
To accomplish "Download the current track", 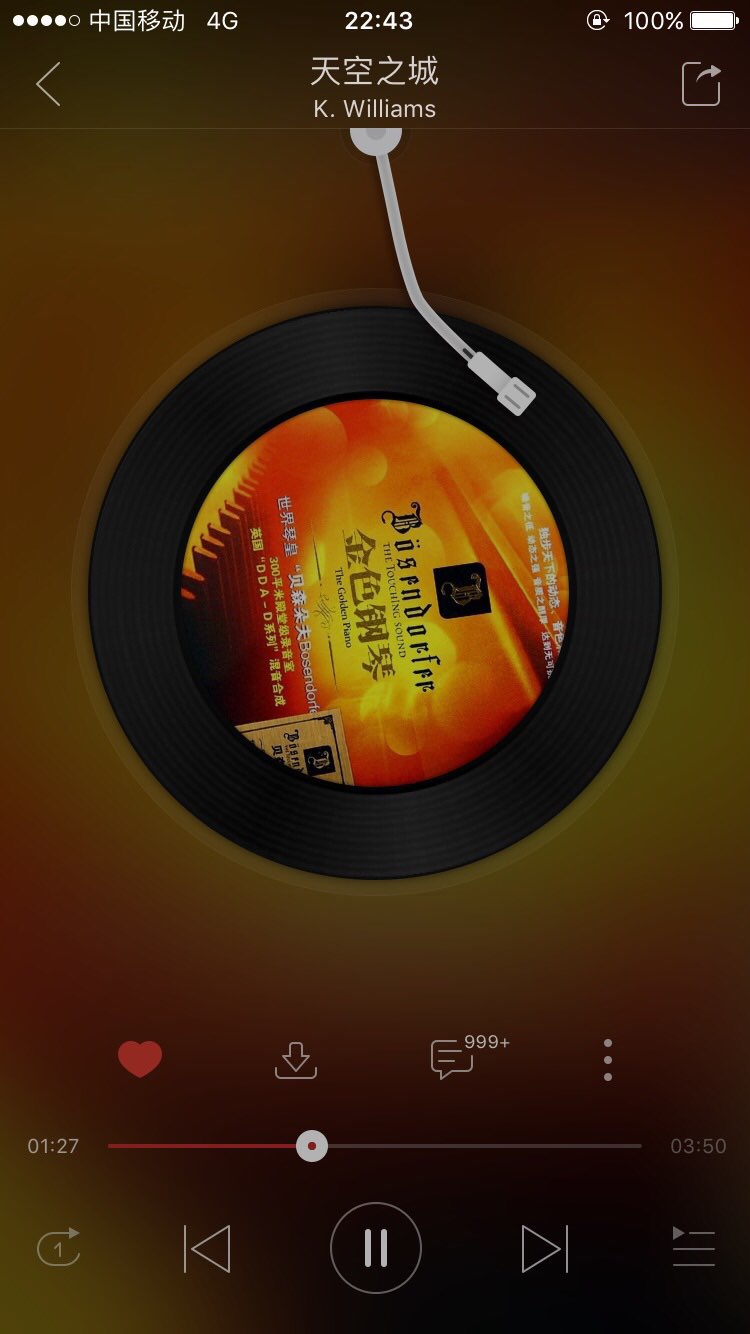I will 296,1060.
